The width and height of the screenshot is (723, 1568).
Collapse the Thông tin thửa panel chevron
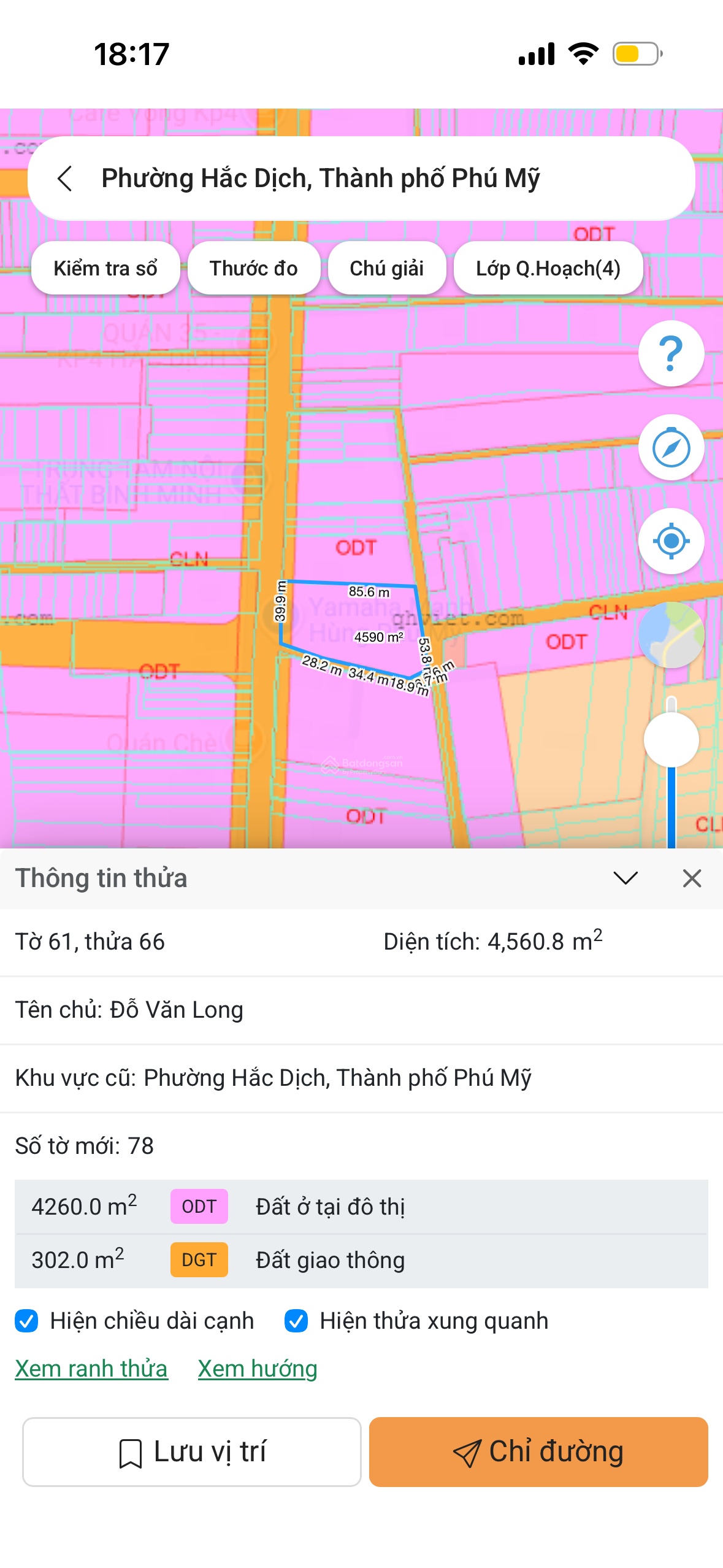(626, 878)
